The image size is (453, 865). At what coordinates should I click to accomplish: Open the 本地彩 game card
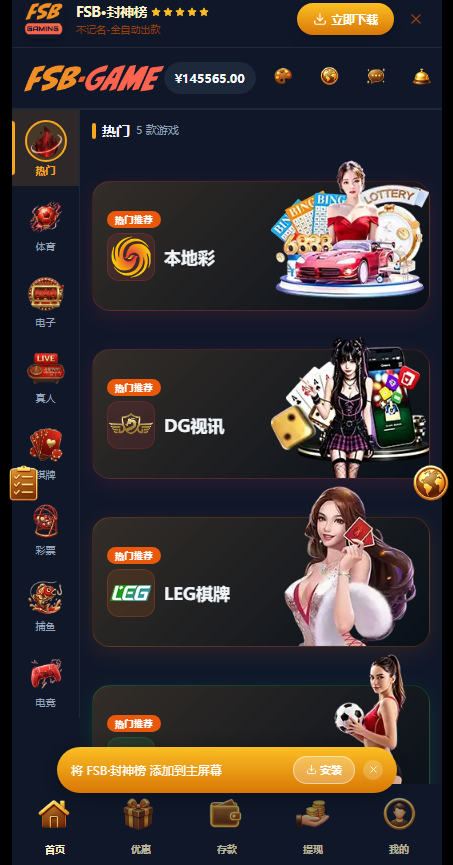(261, 246)
